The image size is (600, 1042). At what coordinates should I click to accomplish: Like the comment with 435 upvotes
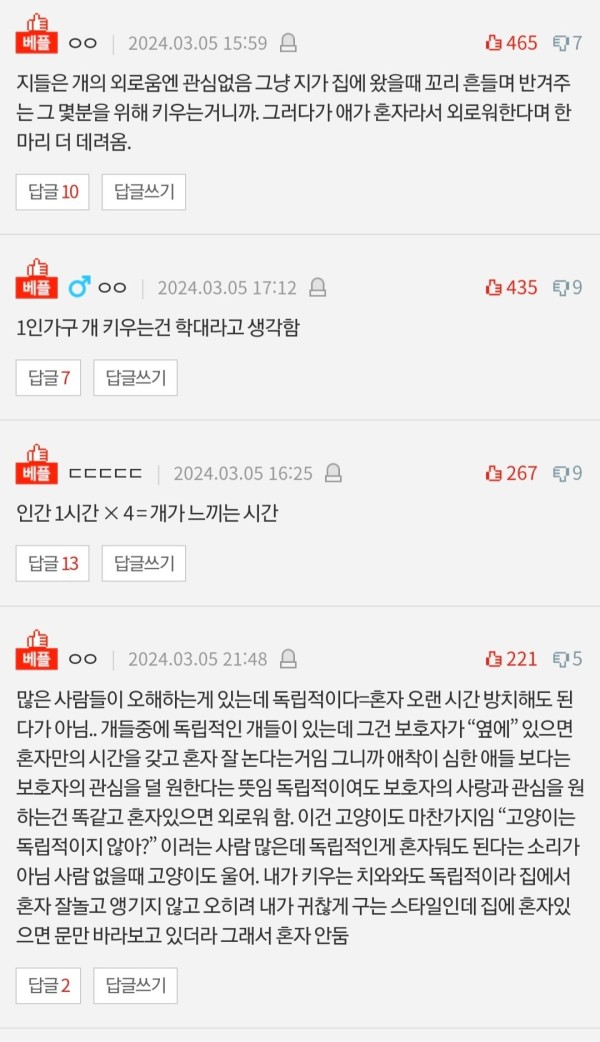click(x=510, y=288)
